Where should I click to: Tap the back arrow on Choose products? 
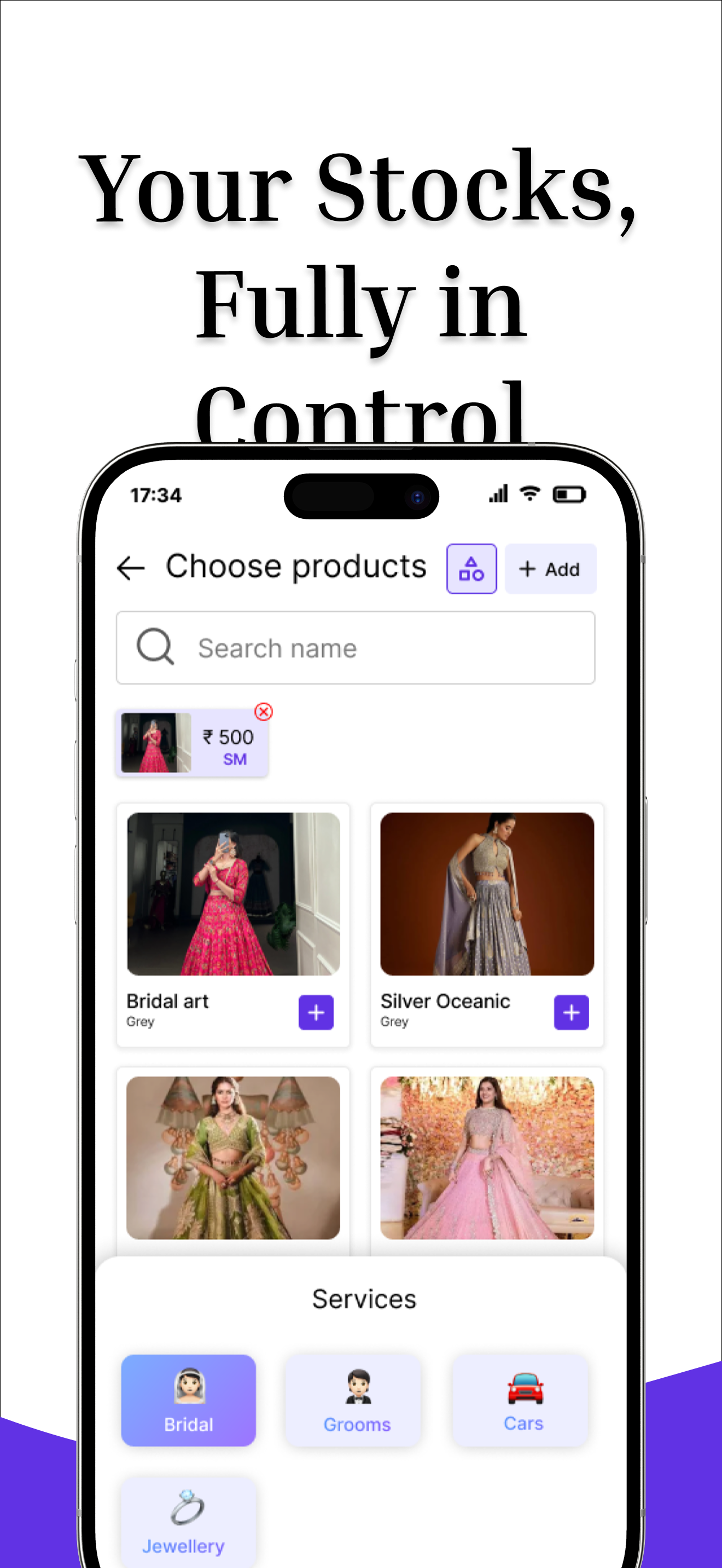pyautogui.click(x=130, y=569)
